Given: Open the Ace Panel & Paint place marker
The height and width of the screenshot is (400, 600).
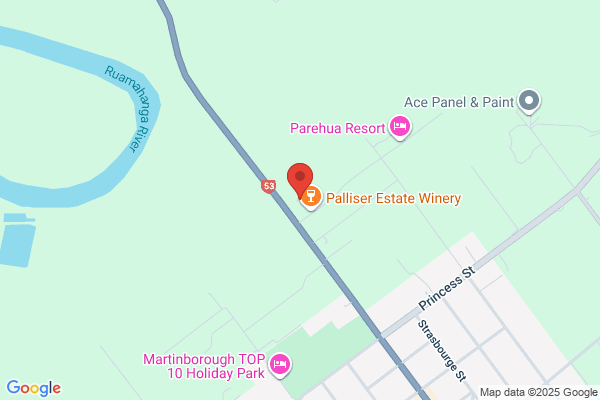Looking at the screenshot, I should pyautogui.click(x=531, y=101).
